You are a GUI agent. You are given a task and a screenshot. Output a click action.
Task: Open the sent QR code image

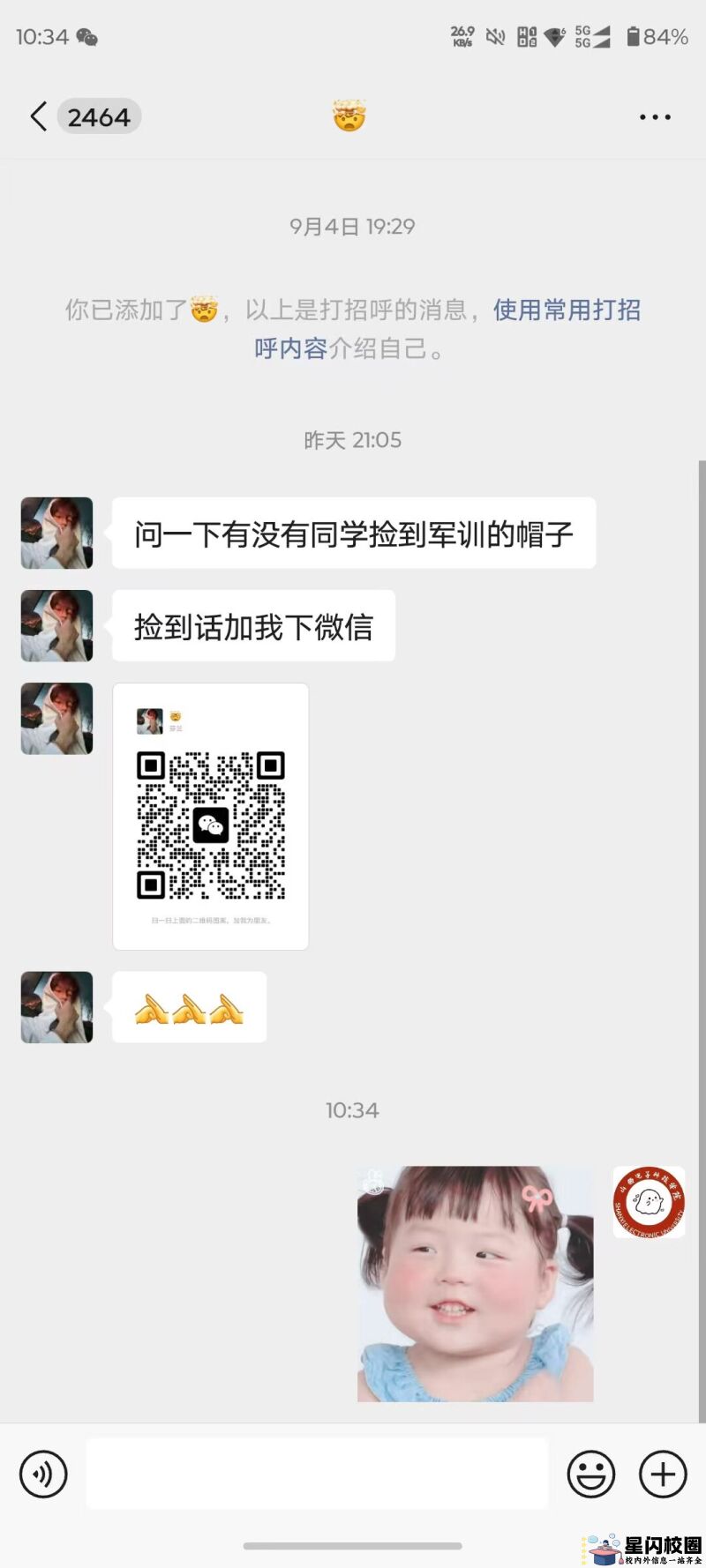pyautogui.click(x=211, y=816)
